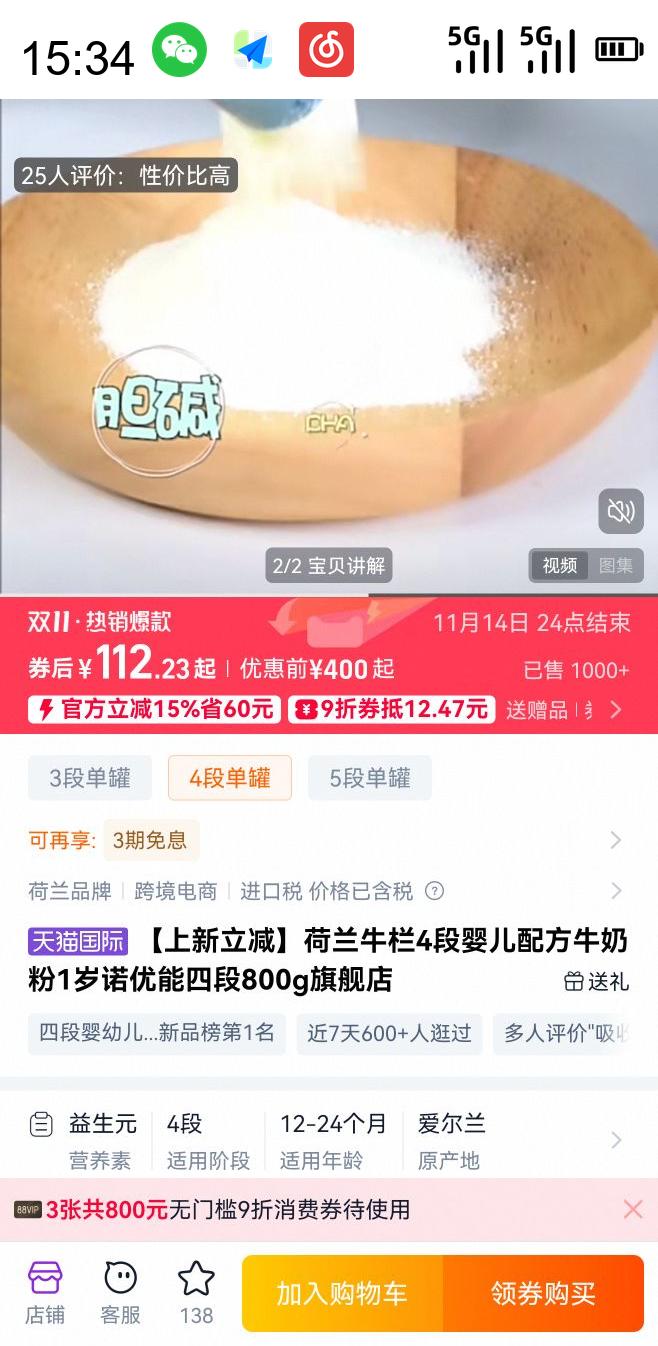Add this item to favorites
This screenshot has width=658, height=1346.
[196, 1292]
